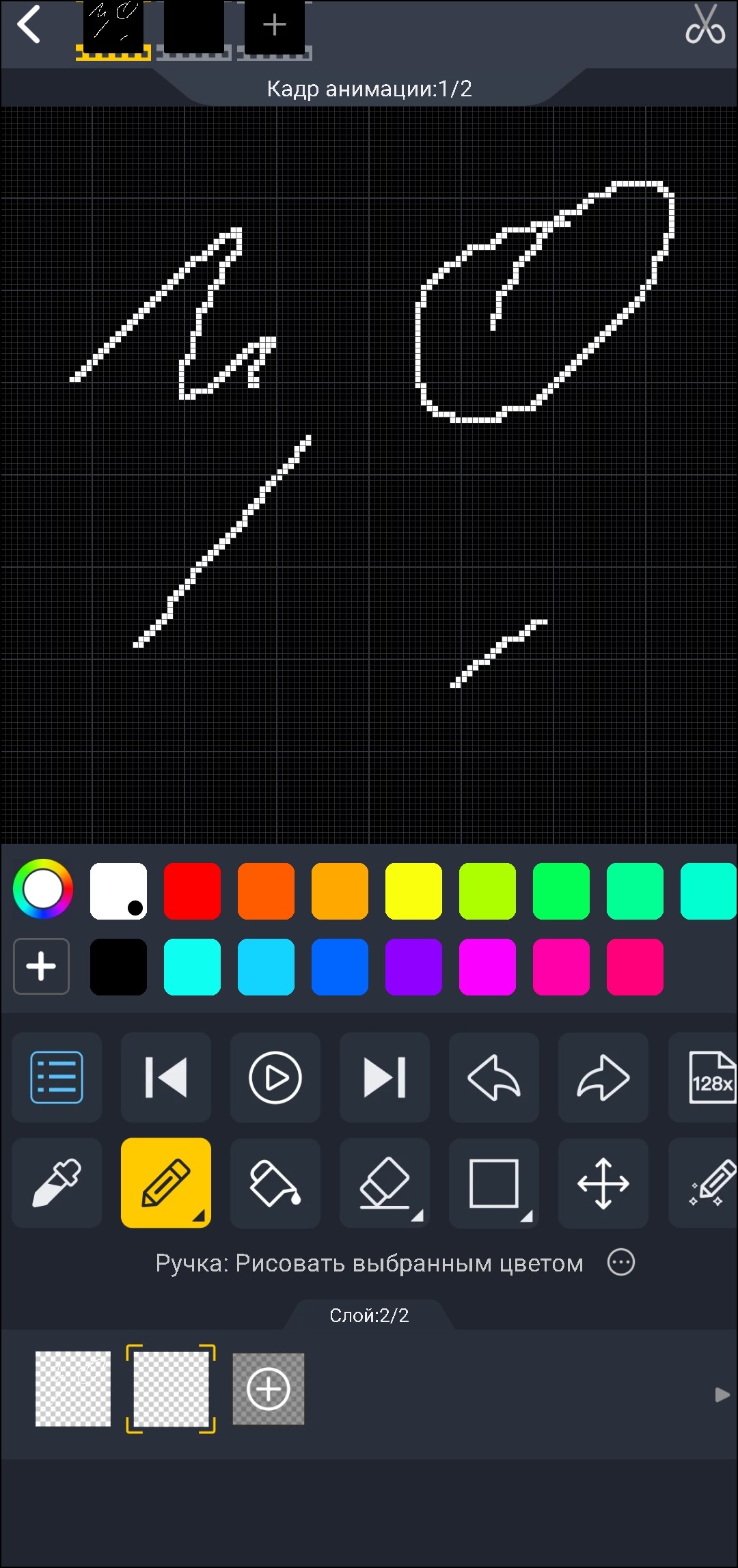The width and height of the screenshot is (738, 1568).
Task: Open the color wheel picker
Action: click(43, 890)
